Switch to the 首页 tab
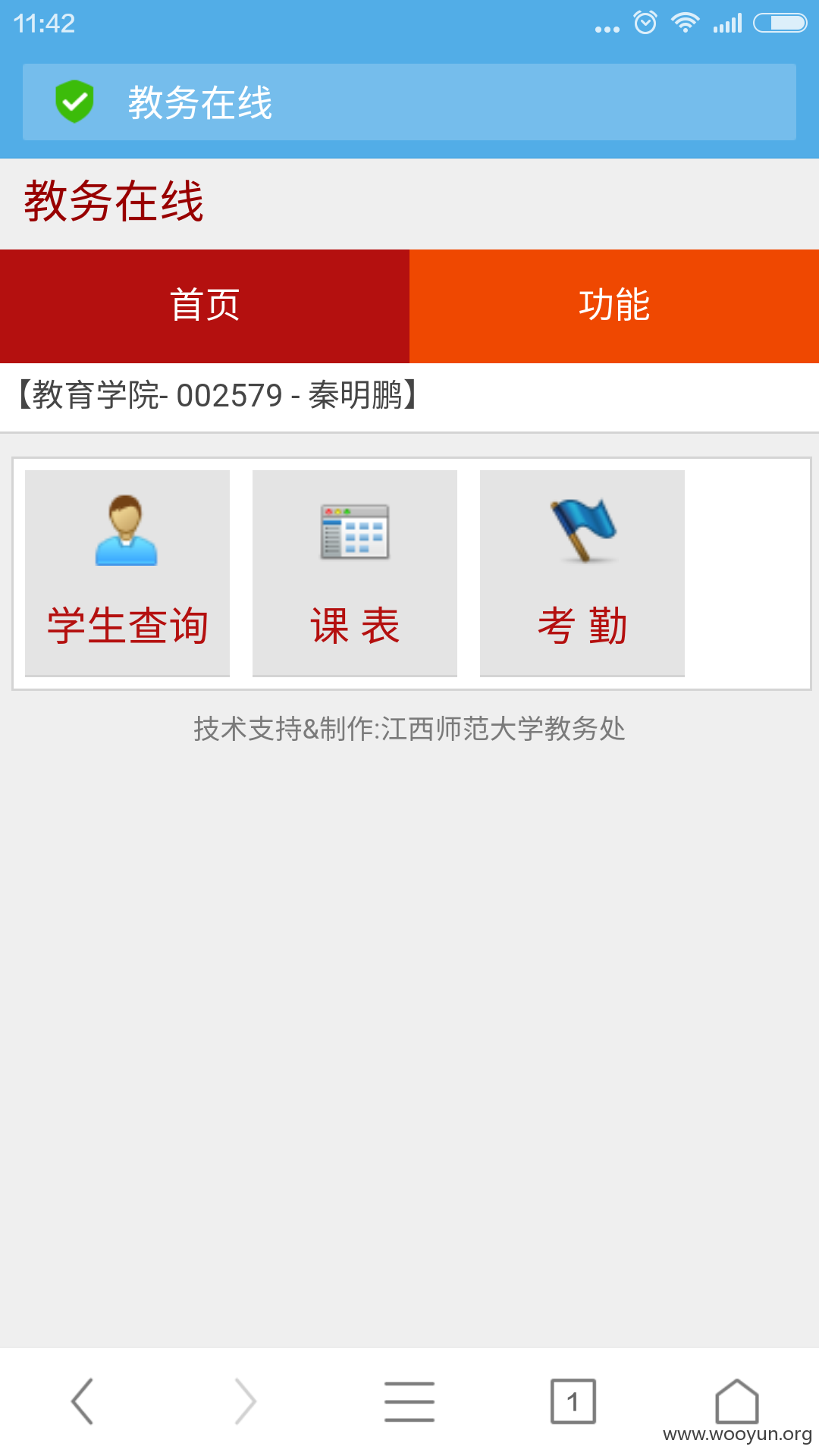 205,306
